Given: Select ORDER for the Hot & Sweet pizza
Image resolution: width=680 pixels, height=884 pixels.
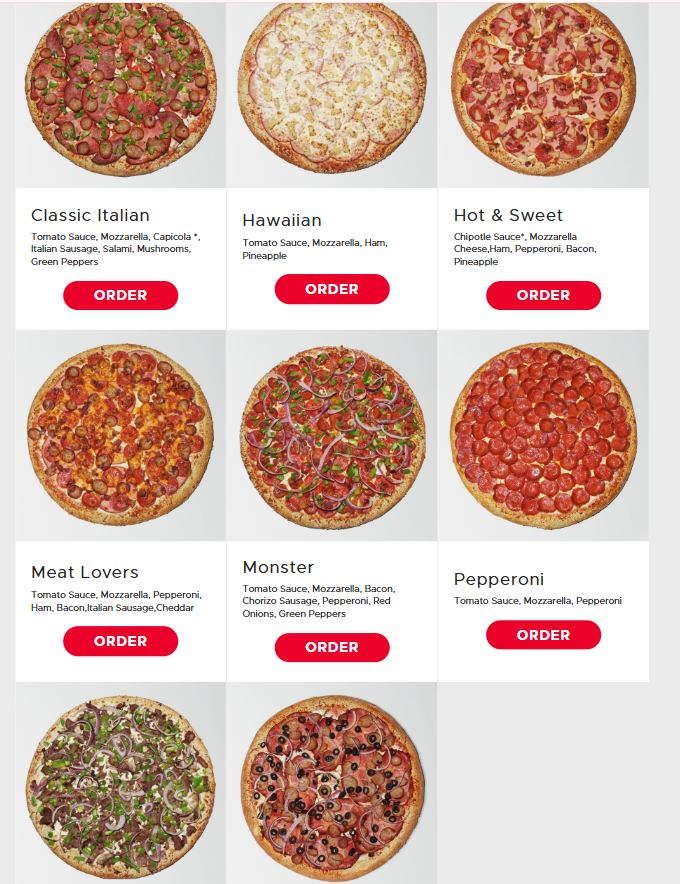Looking at the screenshot, I should [543, 295].
